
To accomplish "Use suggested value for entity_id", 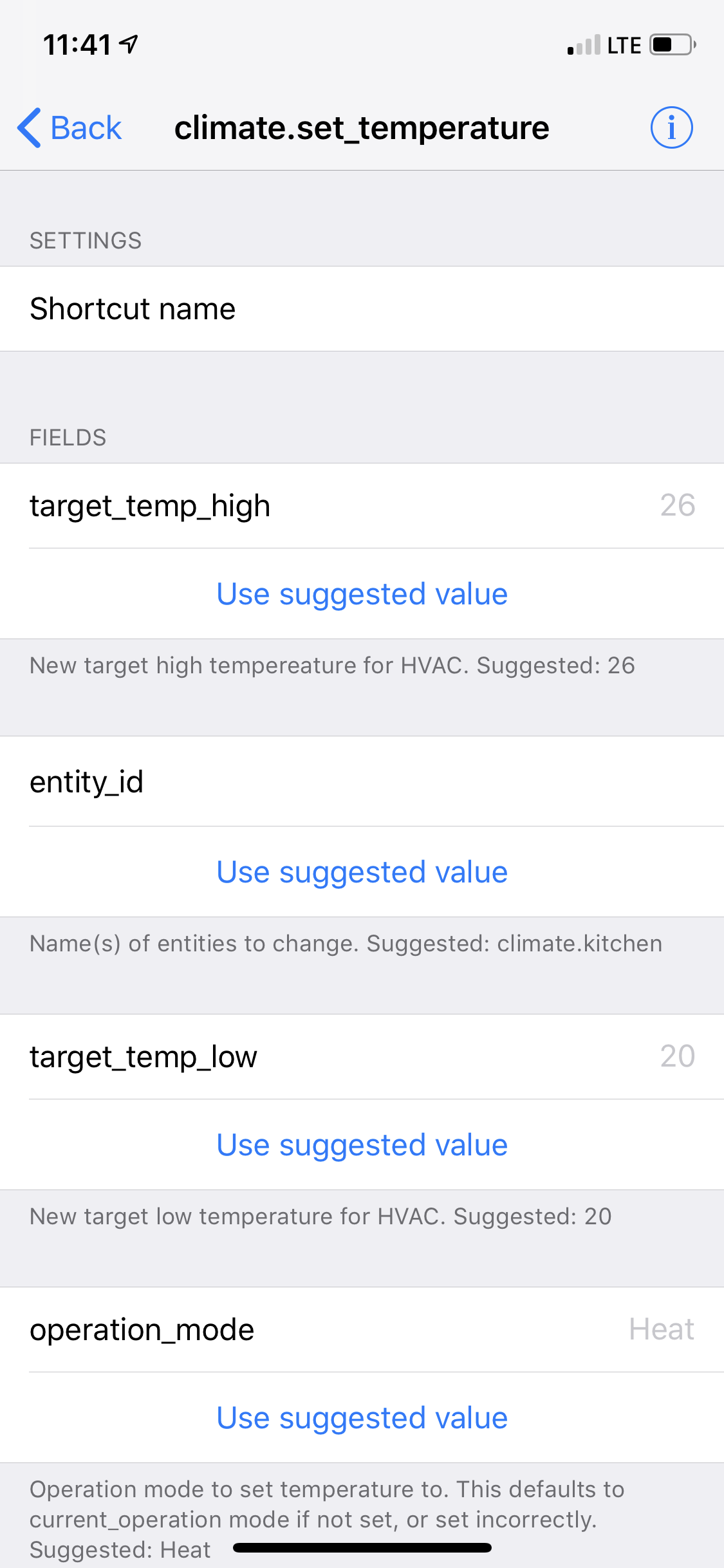I will pos(362,872).
